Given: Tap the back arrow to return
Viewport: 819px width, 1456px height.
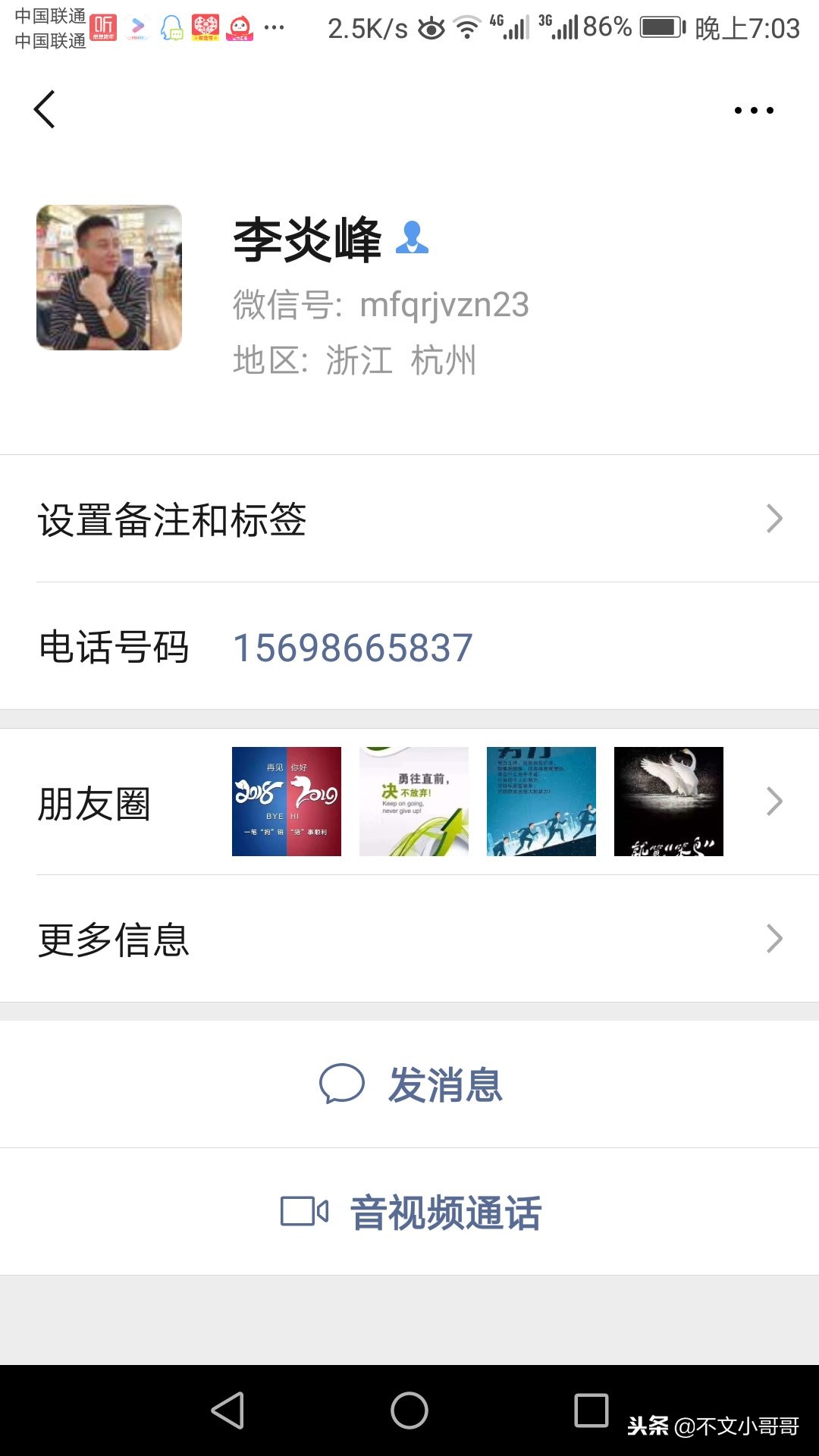Looking at the screenshot, I should (45, 108).
